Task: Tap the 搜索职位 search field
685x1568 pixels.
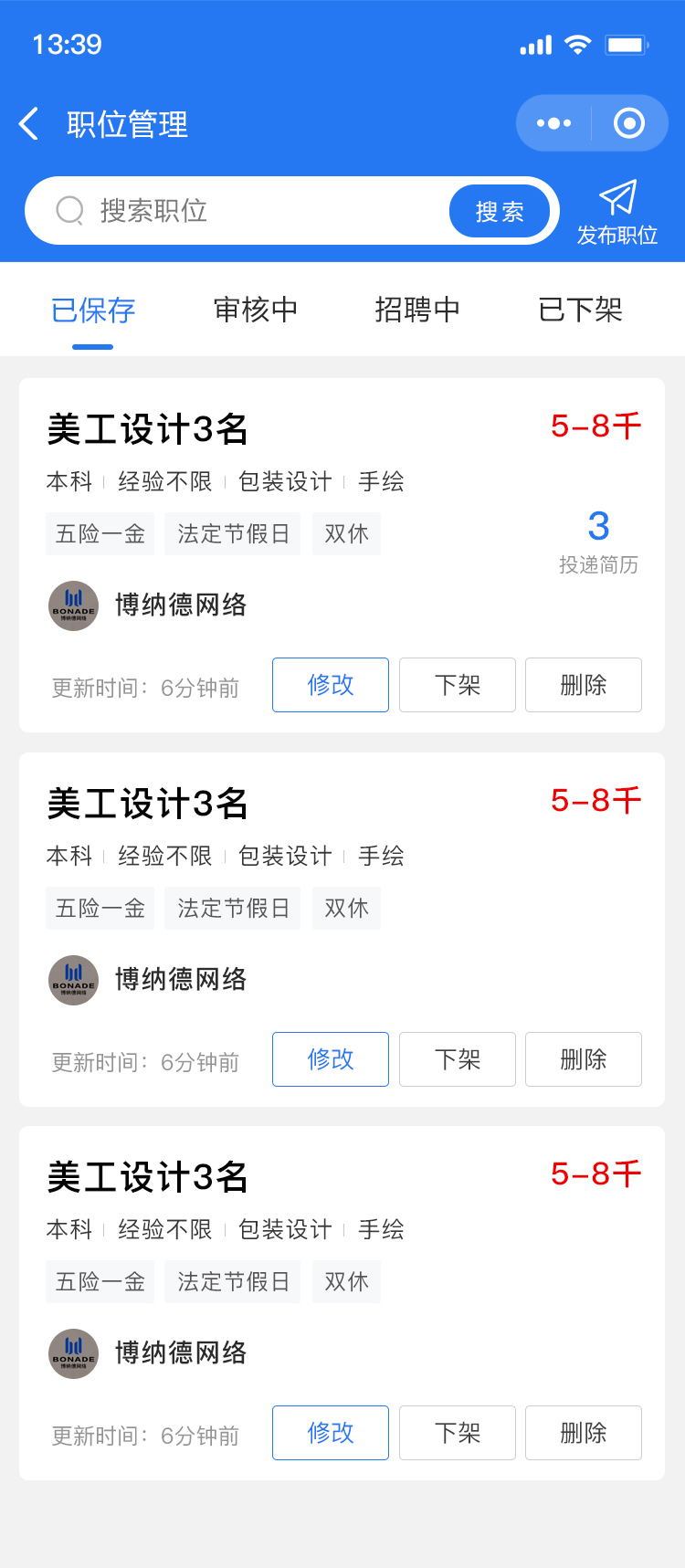Action: coord(237,211)
